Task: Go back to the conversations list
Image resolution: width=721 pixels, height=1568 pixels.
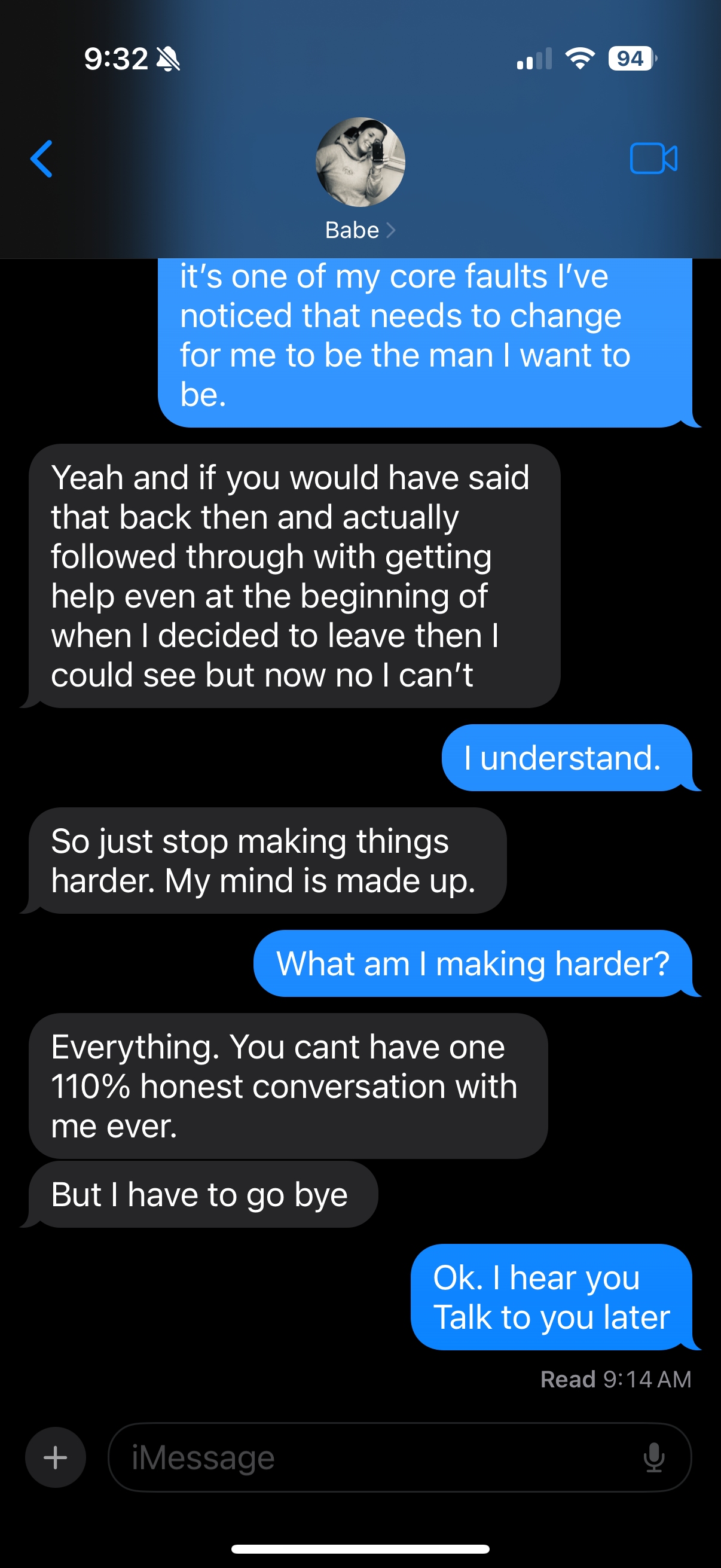Action: 41,159
